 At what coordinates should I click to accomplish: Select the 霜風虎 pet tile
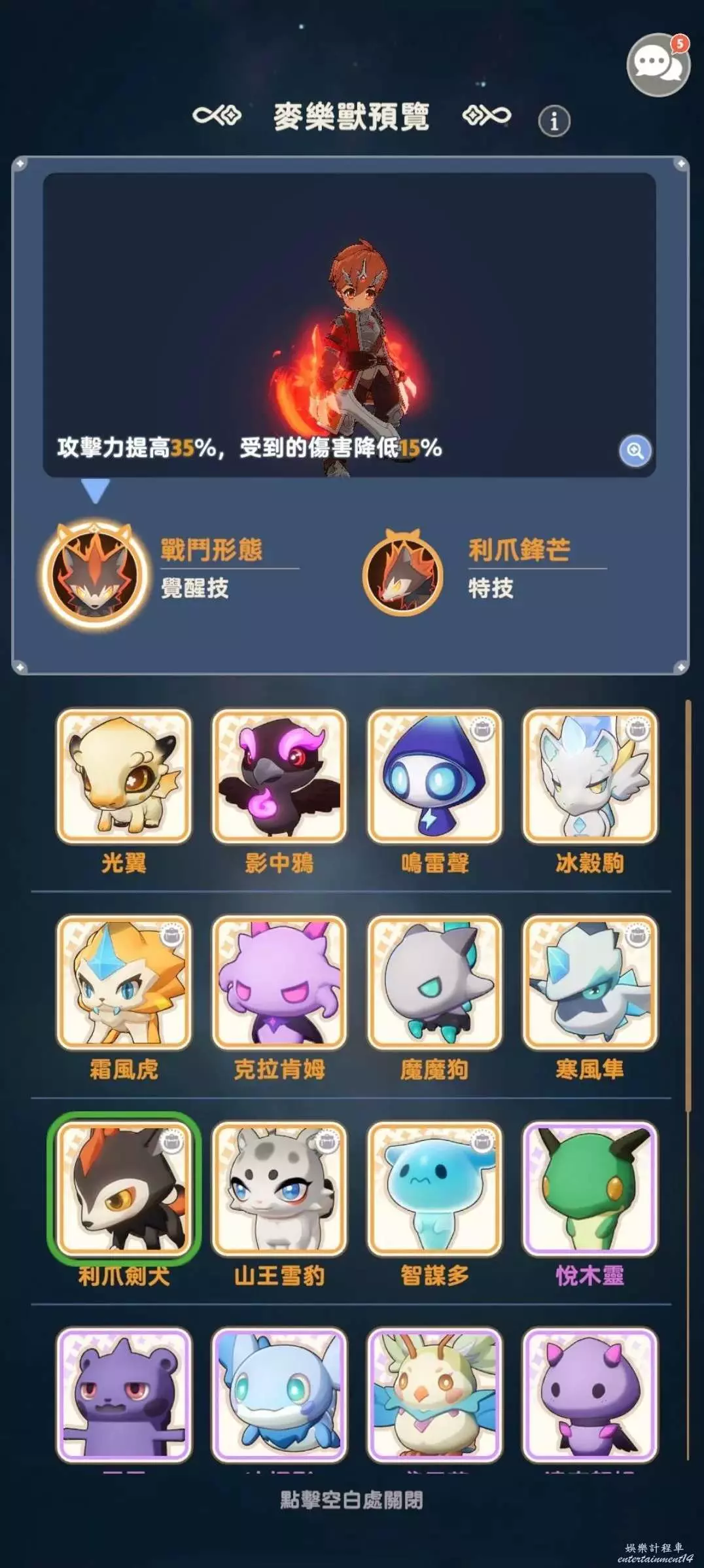124,982
